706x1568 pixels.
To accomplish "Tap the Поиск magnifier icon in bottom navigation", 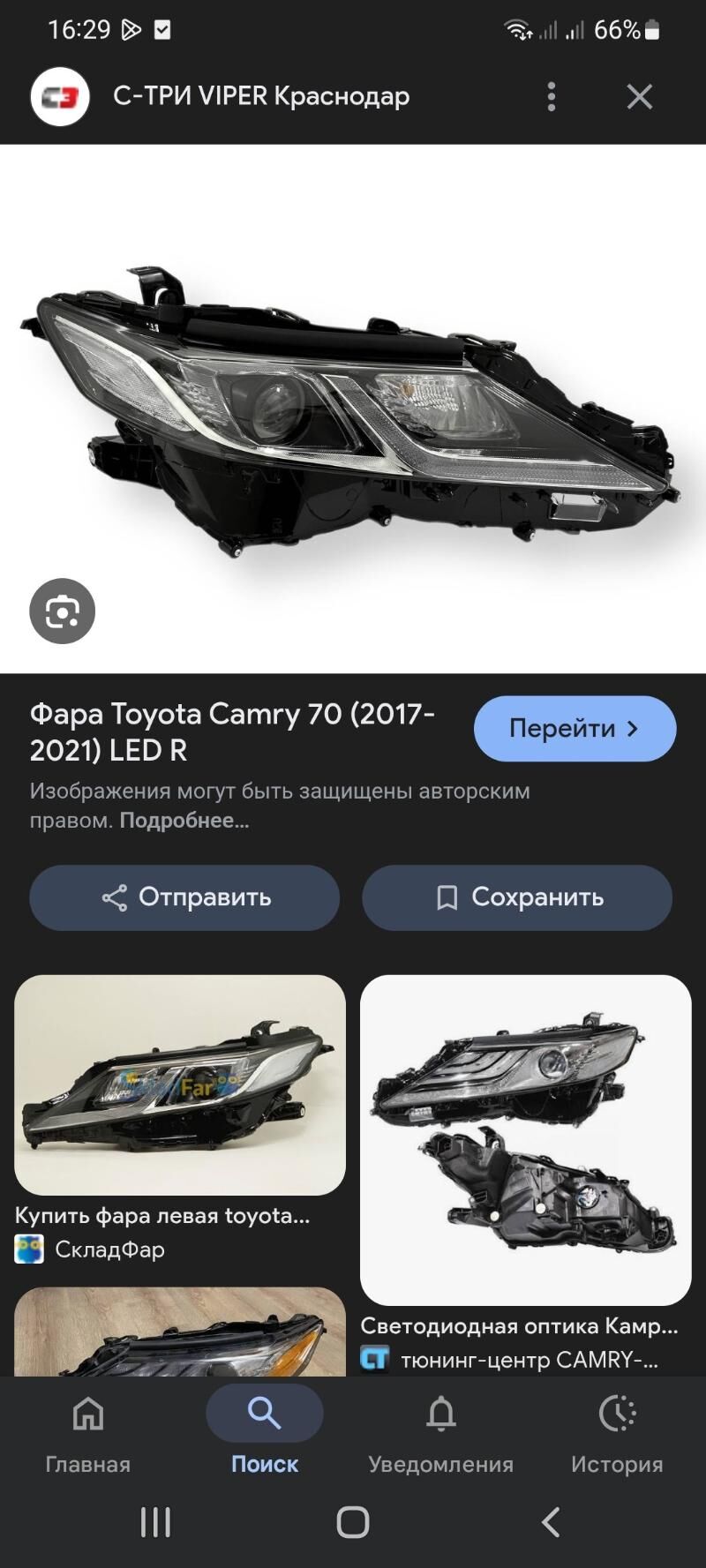I will 264,1412.
